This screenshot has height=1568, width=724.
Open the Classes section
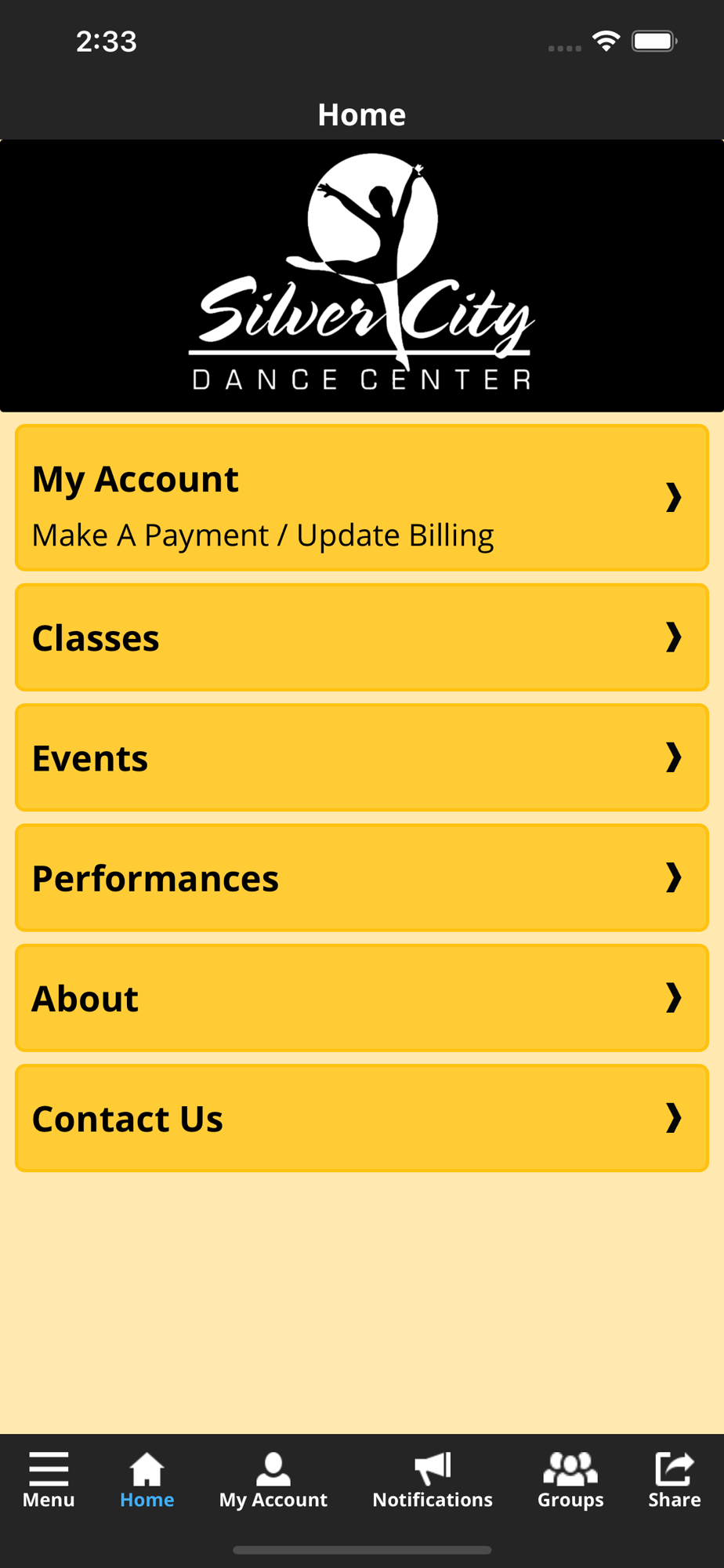[x=362, y=637]
